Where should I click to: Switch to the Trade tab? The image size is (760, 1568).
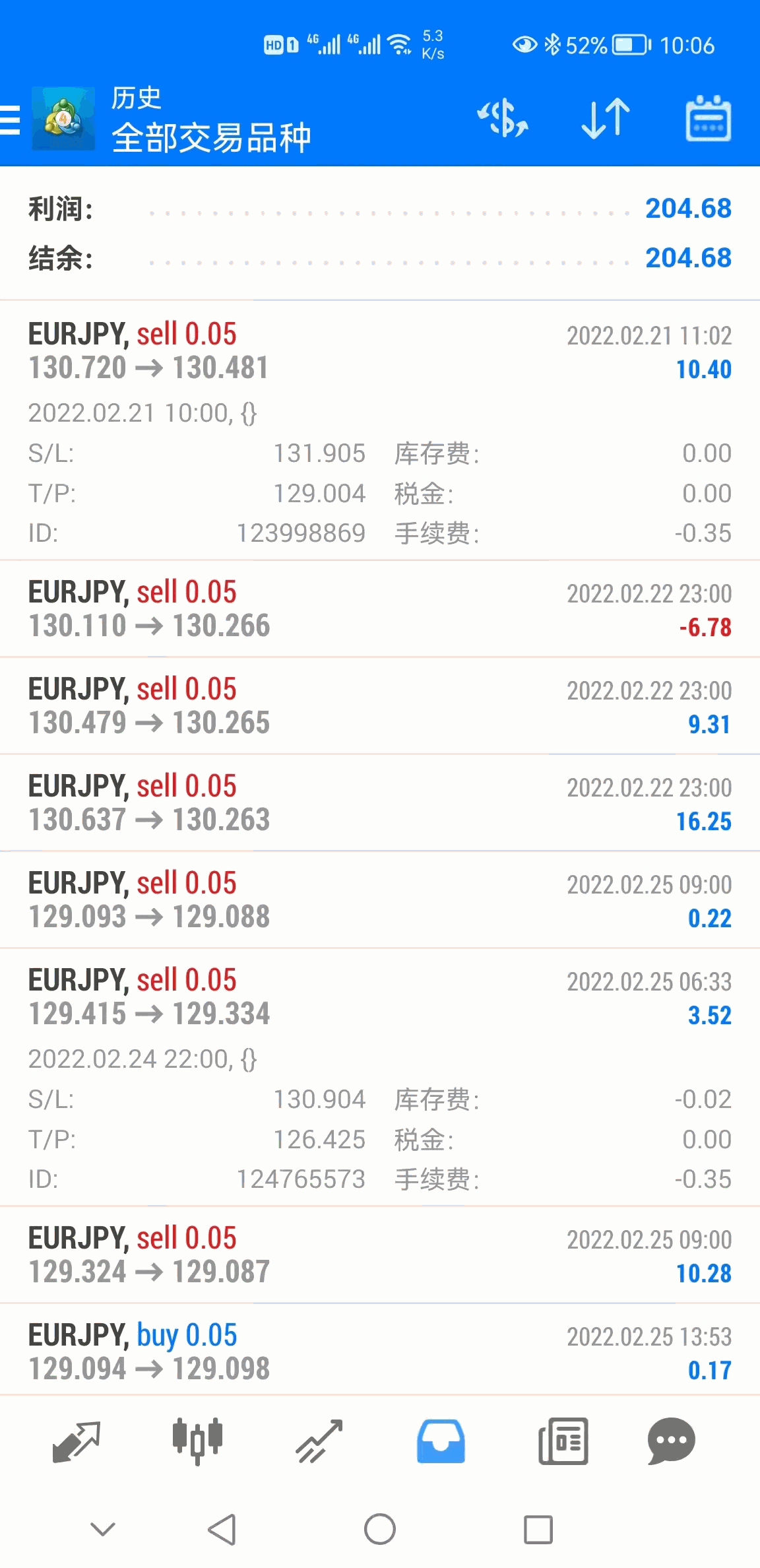tap(319, 1441)
